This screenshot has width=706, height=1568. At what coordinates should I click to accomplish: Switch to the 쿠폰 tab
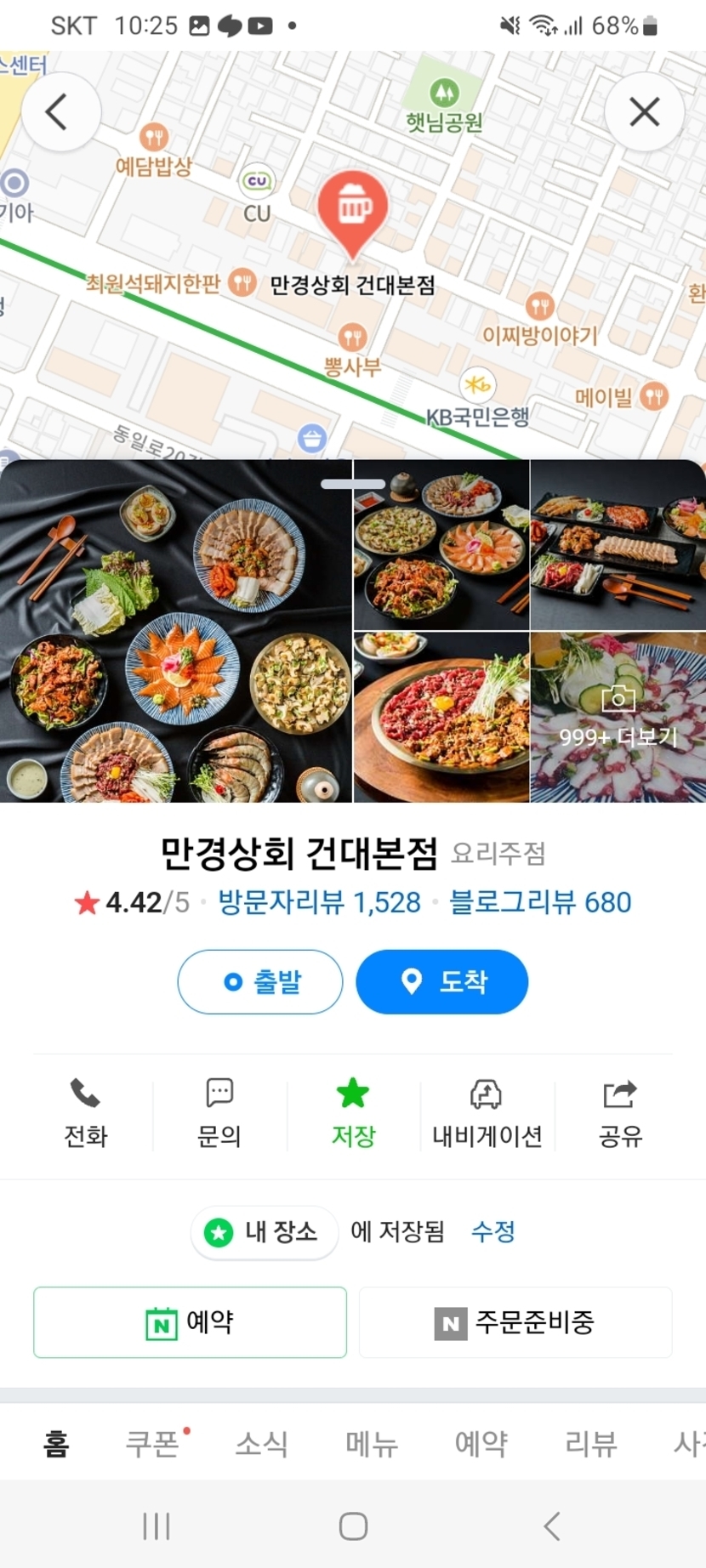click(x=153, y=1443)
